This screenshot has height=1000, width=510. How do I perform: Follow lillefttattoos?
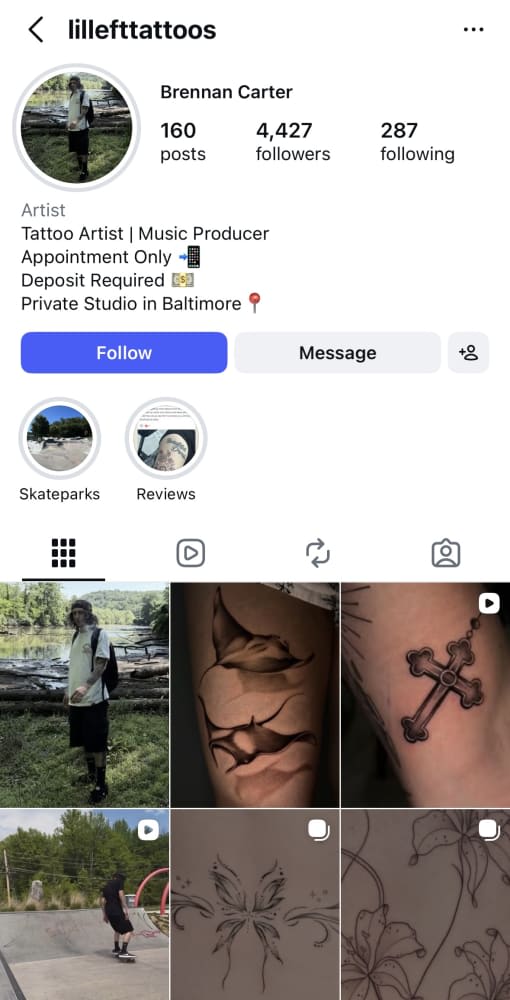coord(124,353)
